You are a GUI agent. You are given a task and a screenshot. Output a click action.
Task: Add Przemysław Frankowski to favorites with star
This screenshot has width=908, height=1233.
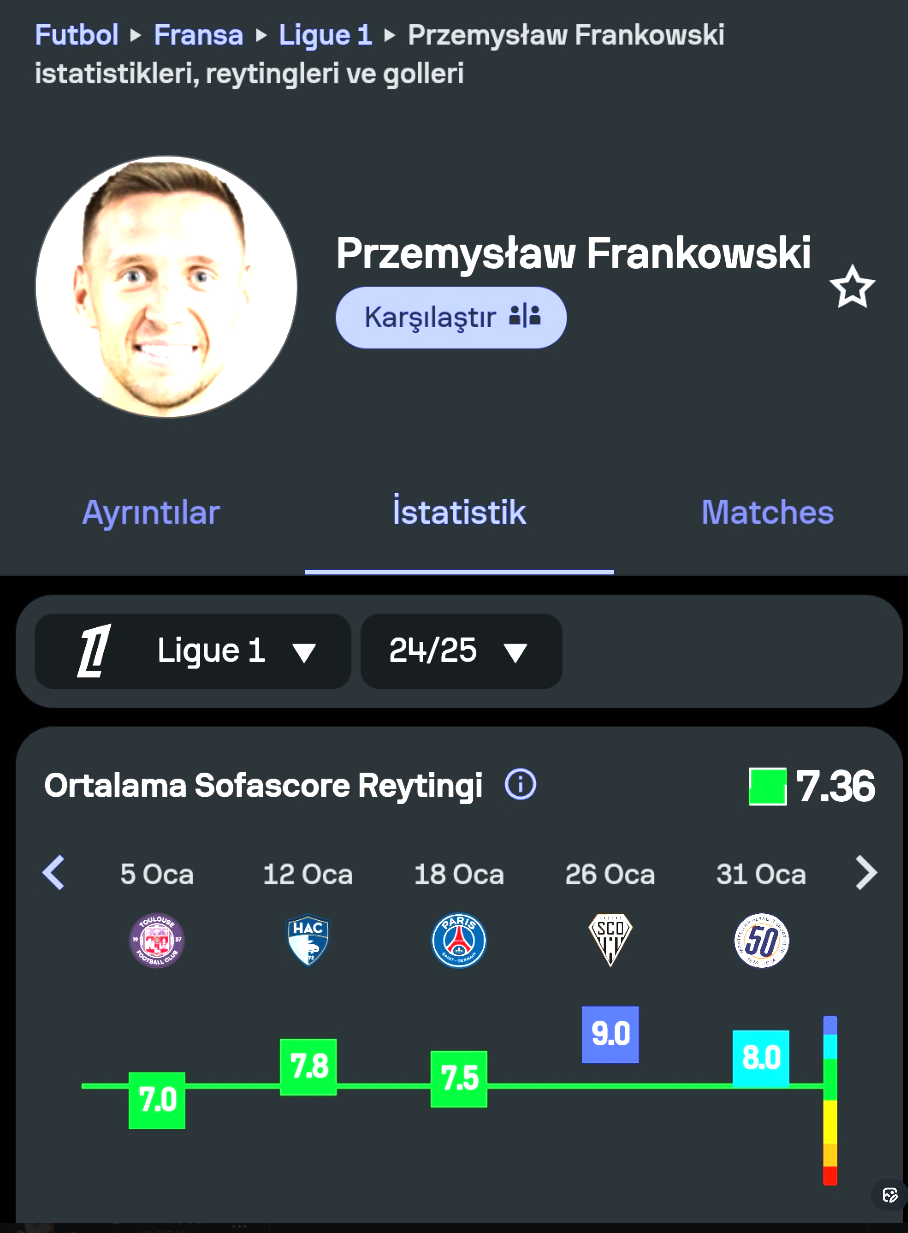852,288
